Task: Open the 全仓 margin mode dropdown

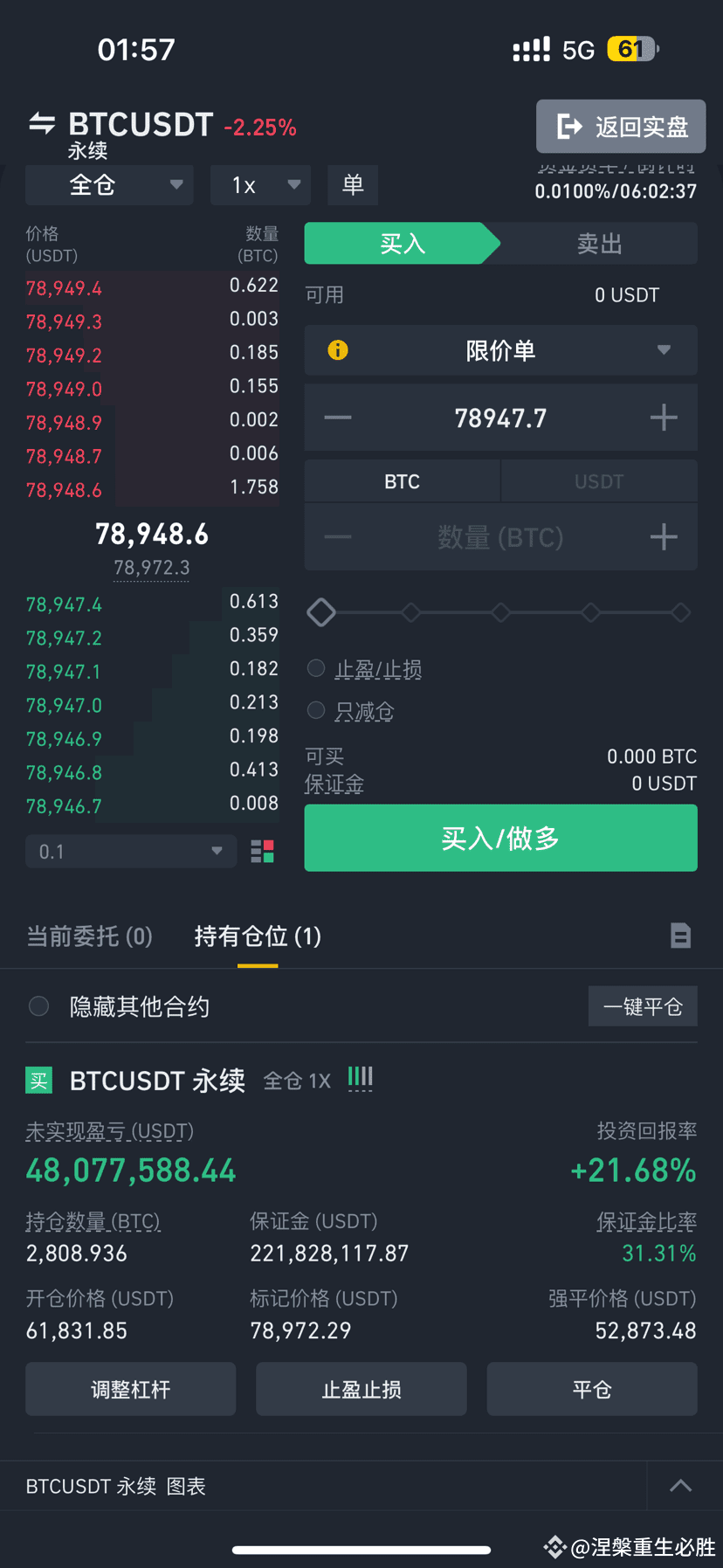Action: (109, 185)
